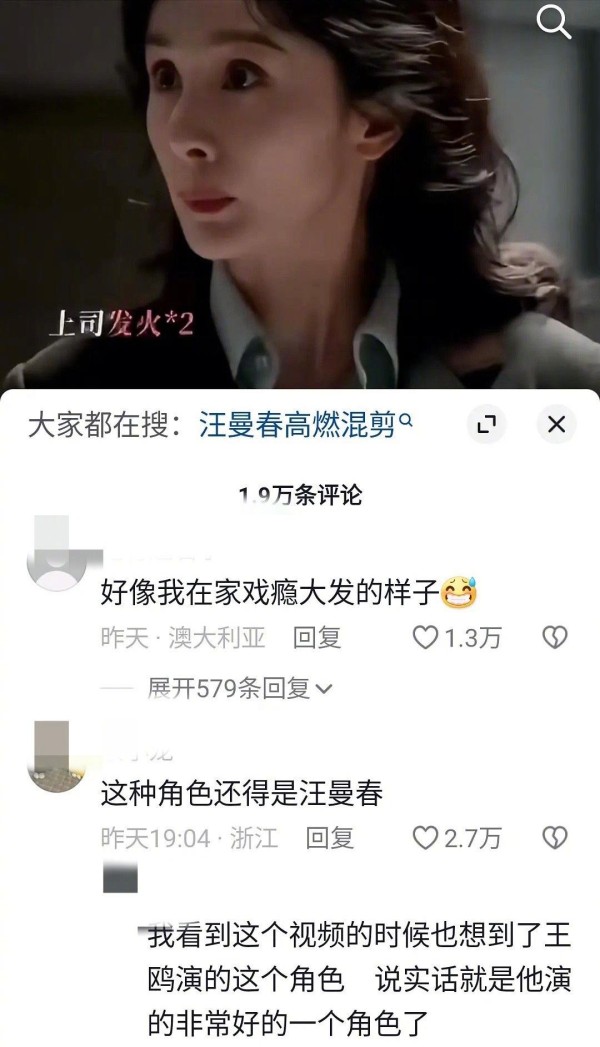The image size is (600, 1047).
Task: Expand the 579 replies
Action: (240, 688)
